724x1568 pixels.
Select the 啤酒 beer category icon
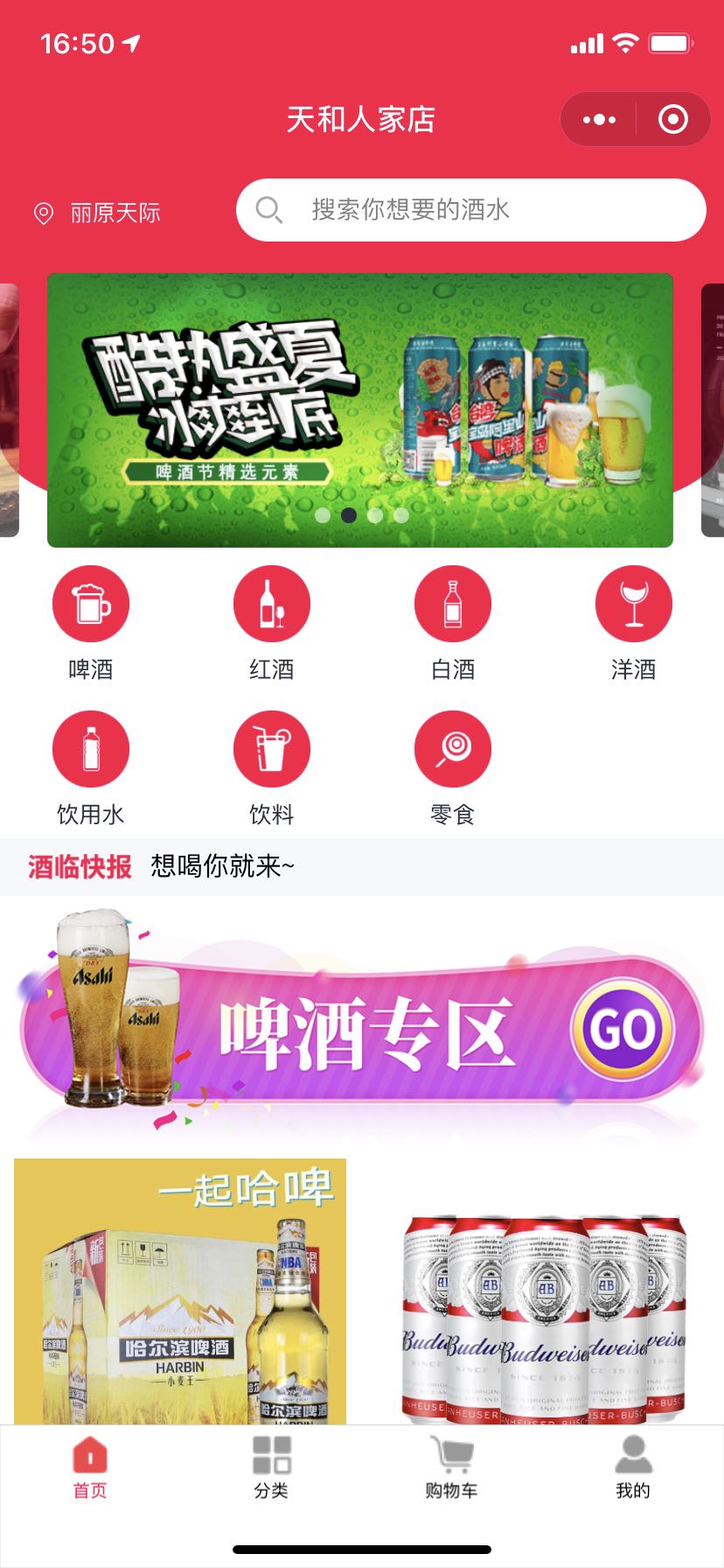(91, 603)
